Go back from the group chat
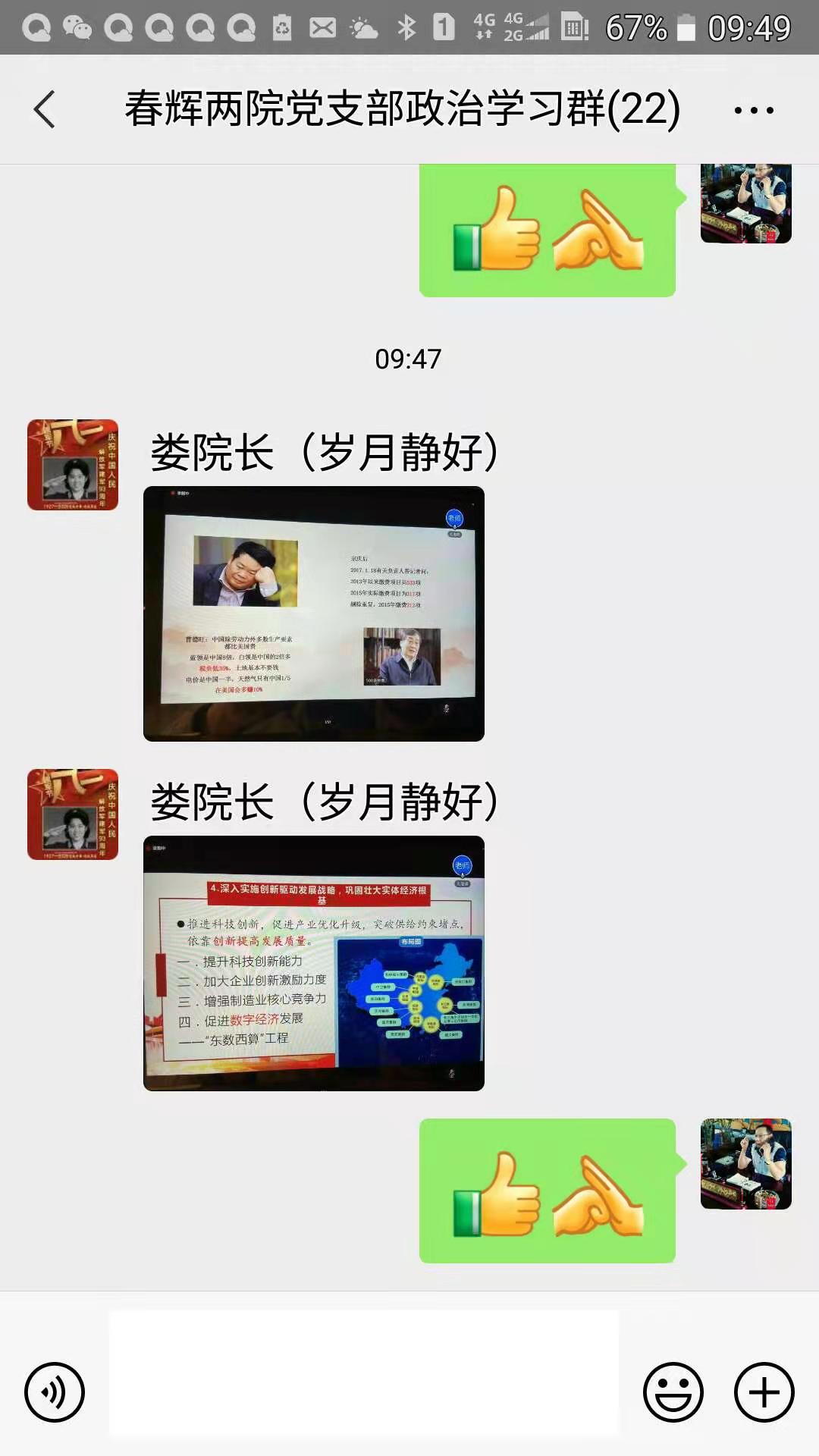This screenshot has width=819, height=1456. tap(45, 109)
